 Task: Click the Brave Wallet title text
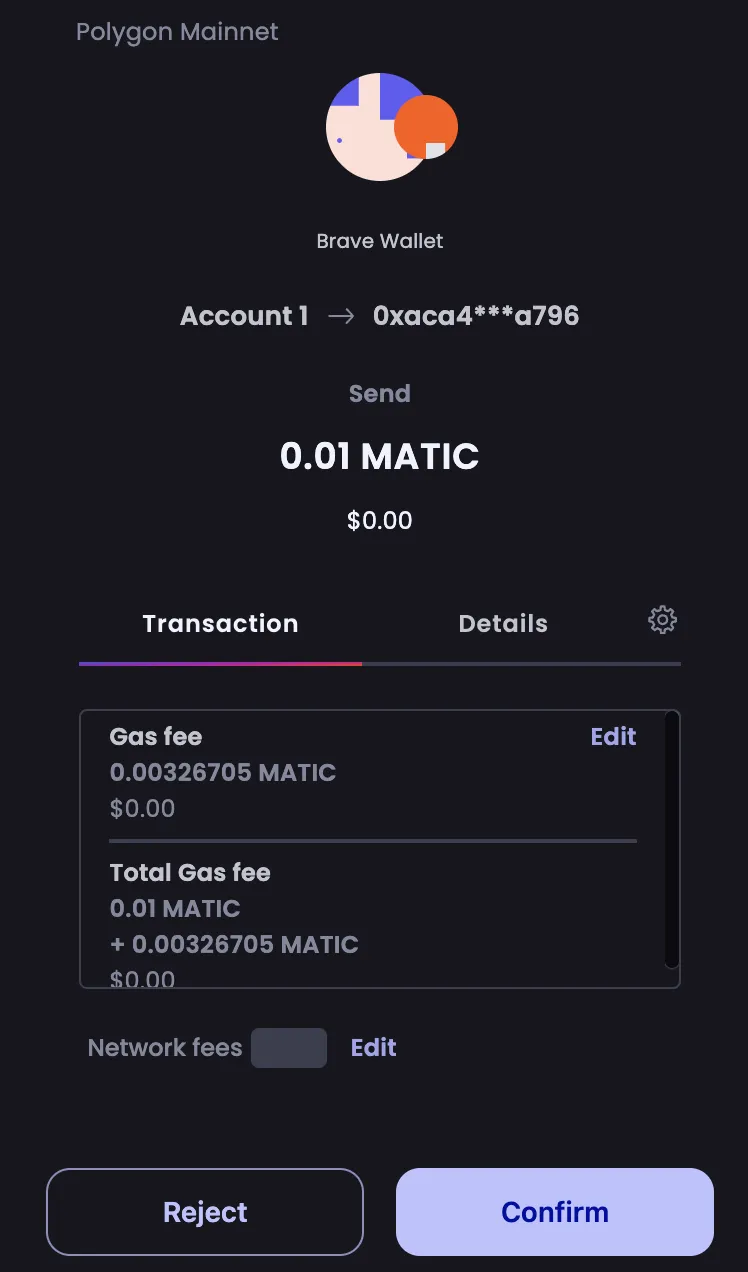coord(379,241)
